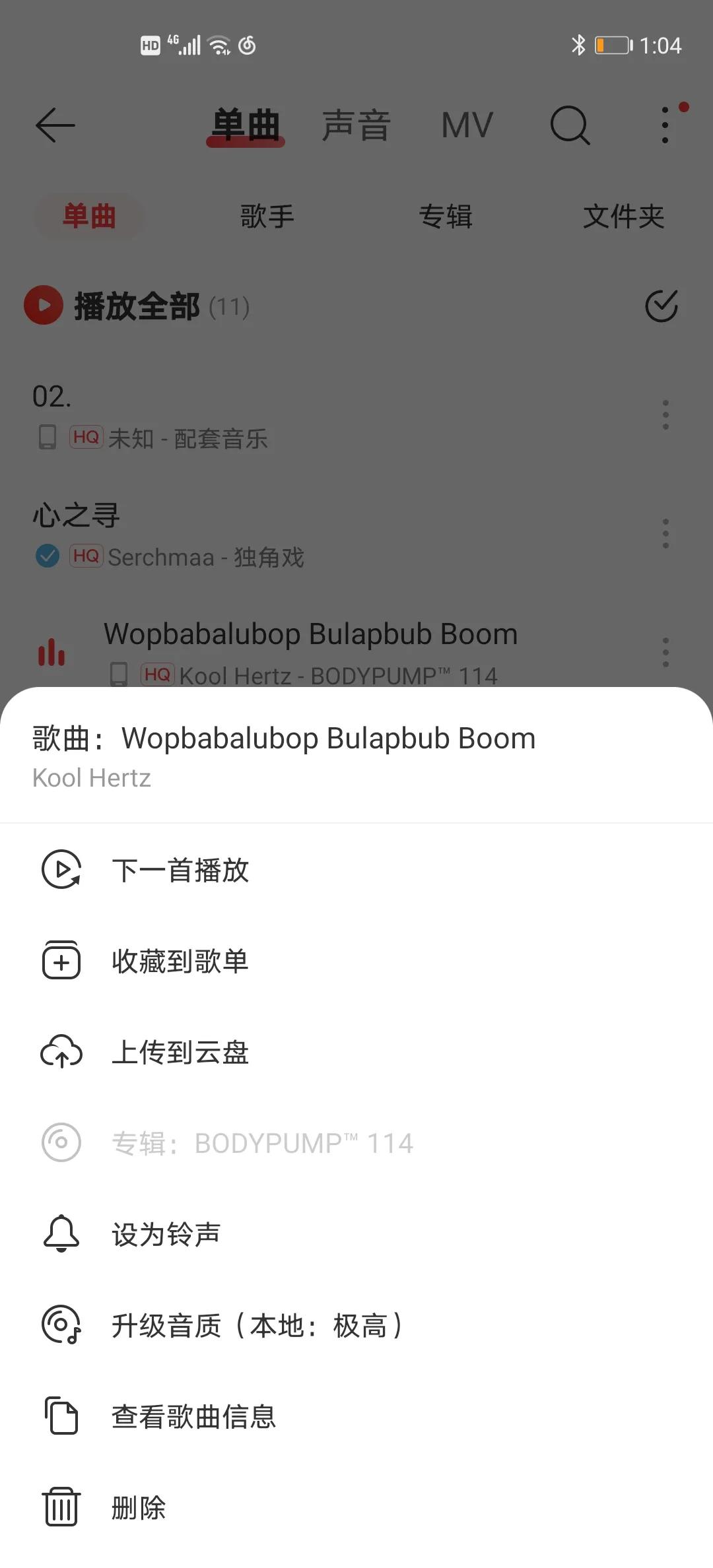This screenshot has height=1568, width=713.
Task: Open search with the magnifier icon
Action: click(x=569, y=124)
